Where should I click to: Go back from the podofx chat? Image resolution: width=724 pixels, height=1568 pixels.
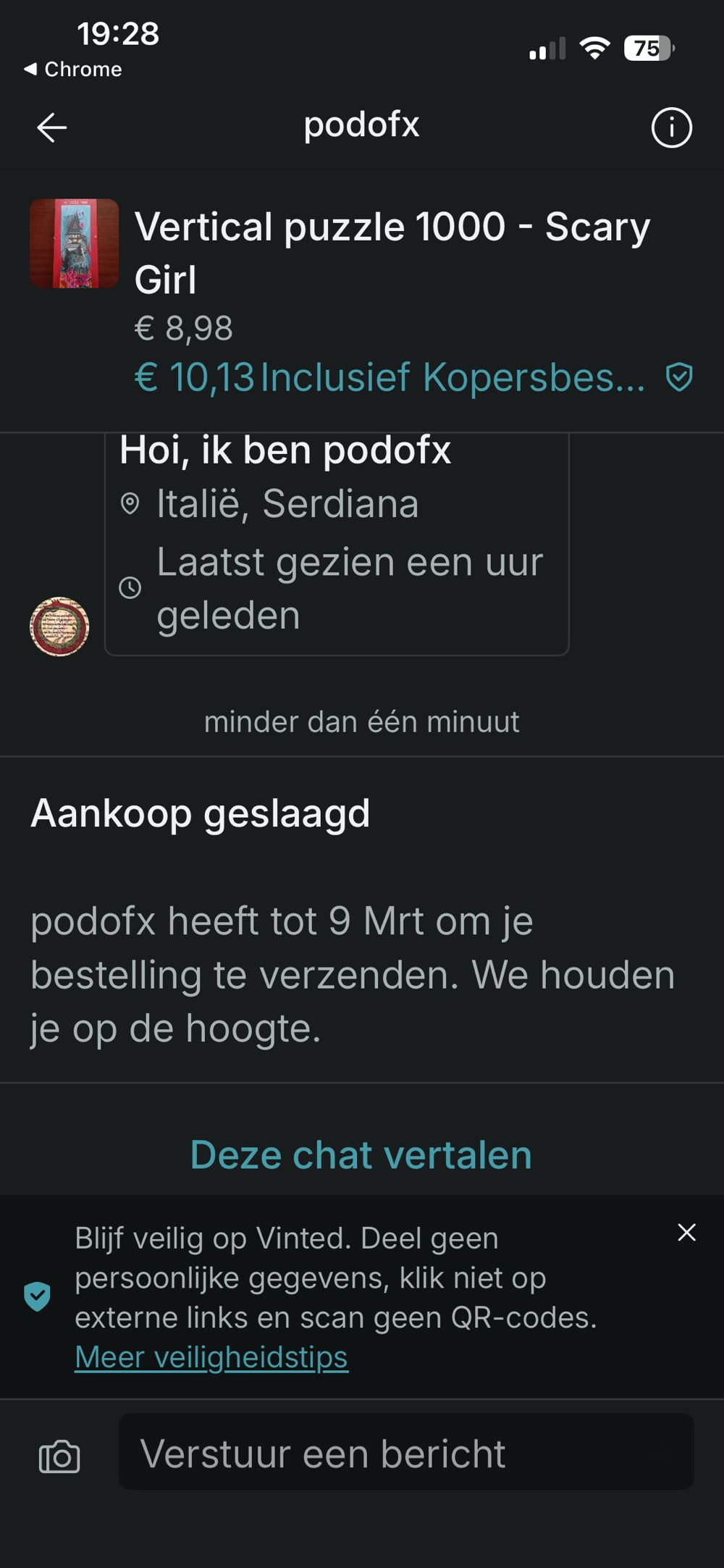(x=52, y=128)
